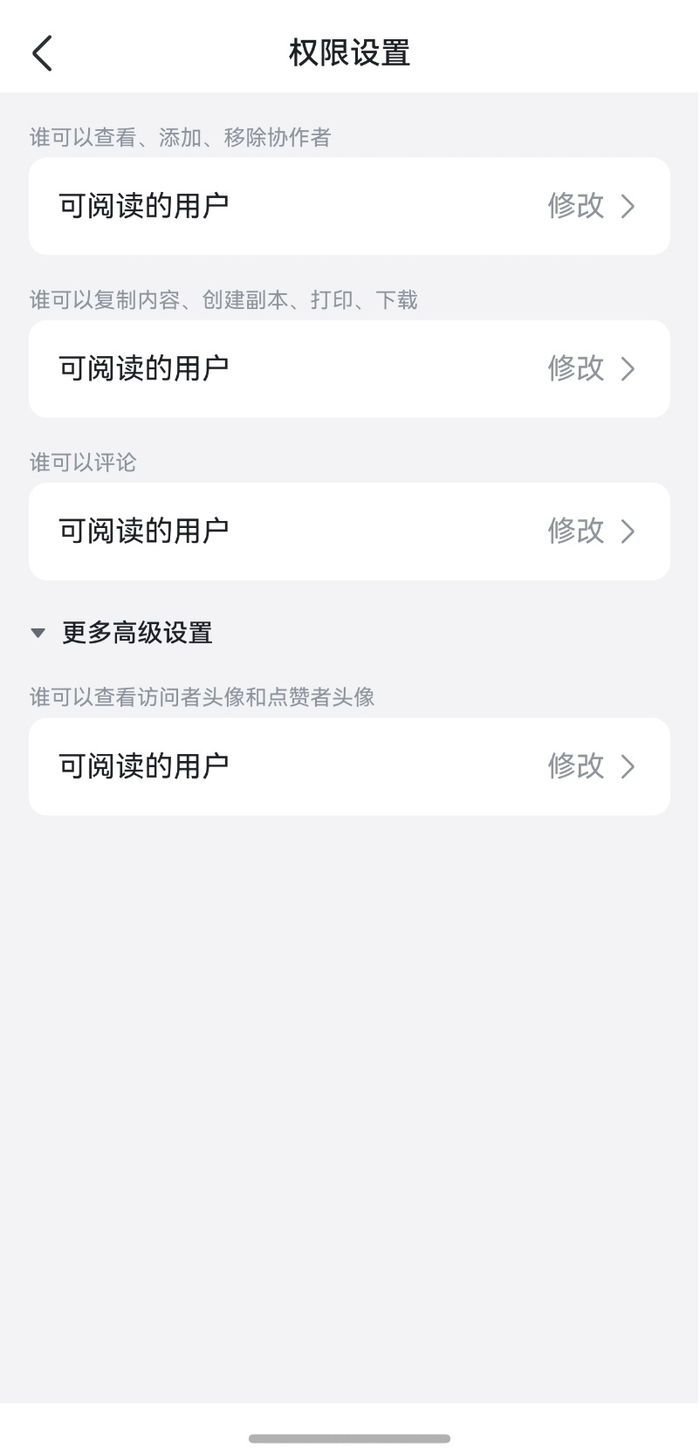The height and width of the screenshot is (1454, 700).
Task: Go back from 权限设置 page
Action: [x=42, y=53]
